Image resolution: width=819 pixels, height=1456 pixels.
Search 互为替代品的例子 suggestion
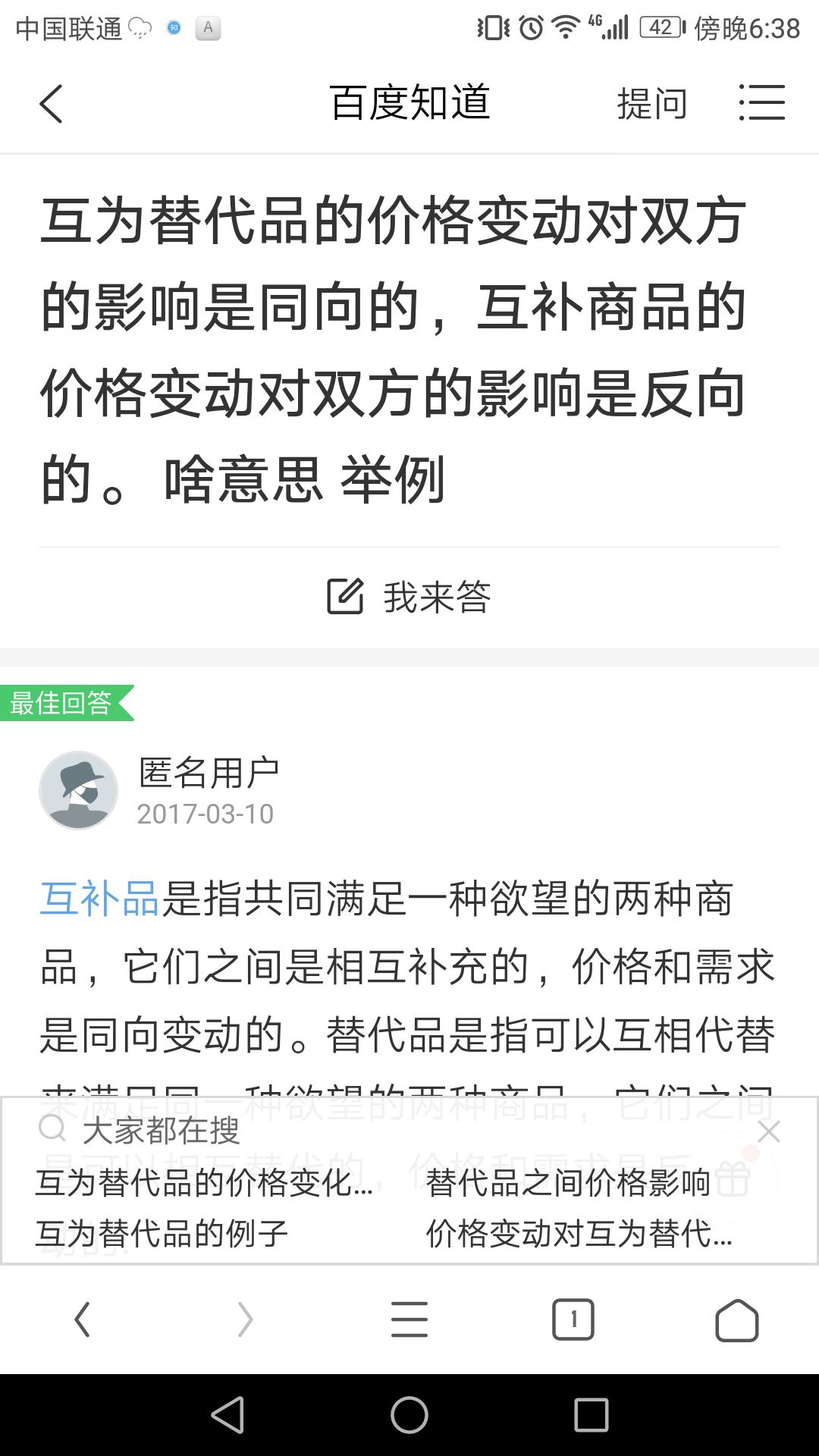pyautogui.click(x=162, y=1234)
